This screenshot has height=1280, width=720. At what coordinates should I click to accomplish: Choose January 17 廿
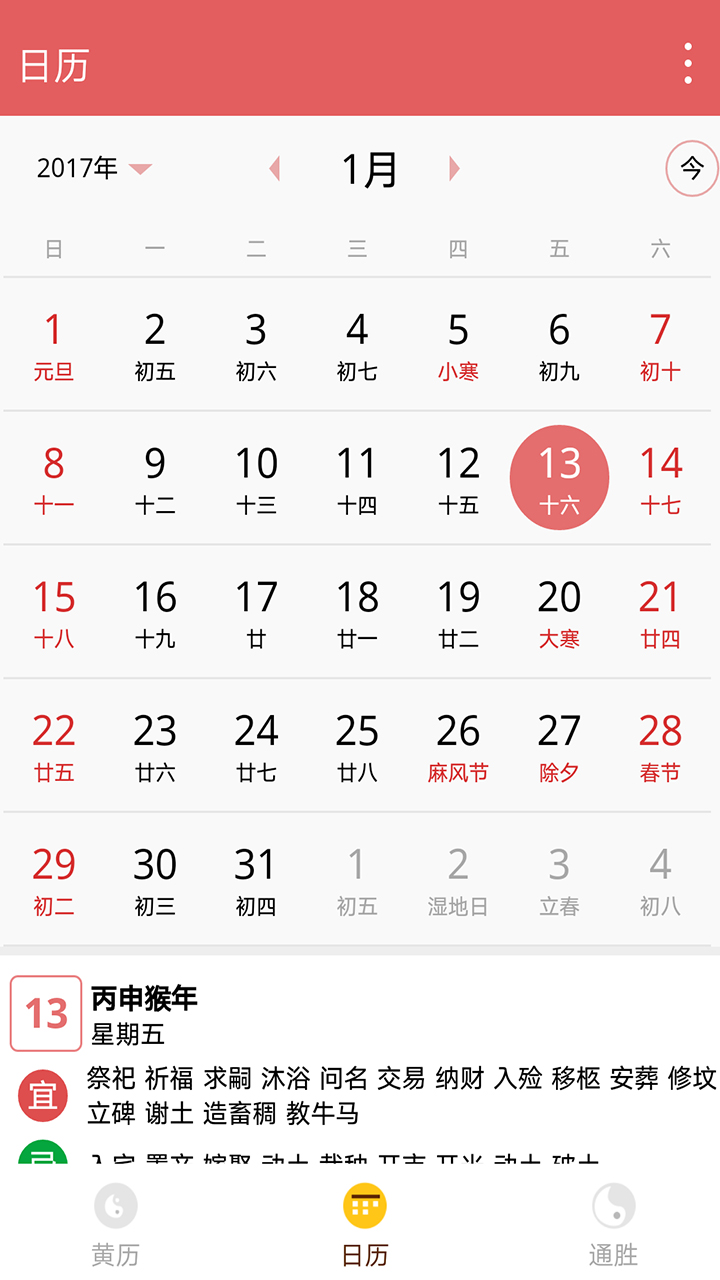[256, 612]
